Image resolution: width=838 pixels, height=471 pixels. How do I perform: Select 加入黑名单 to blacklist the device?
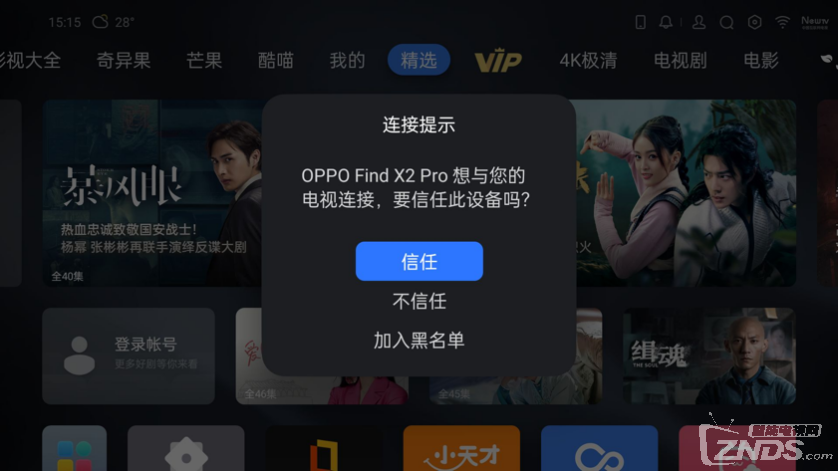[419, 340]
